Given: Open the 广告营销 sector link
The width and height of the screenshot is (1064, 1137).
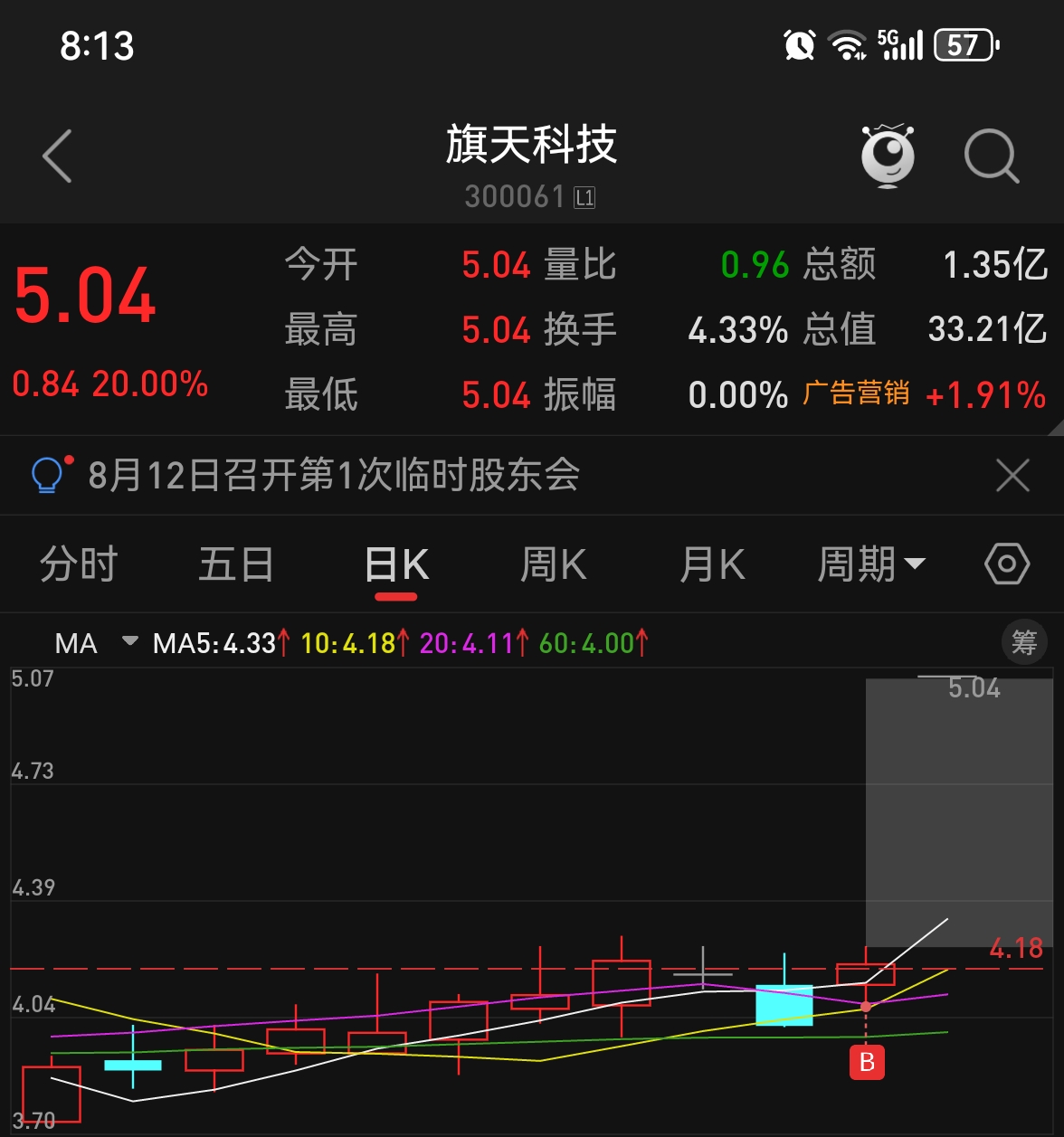Looking at the screenshot, I should pos(856,393).
